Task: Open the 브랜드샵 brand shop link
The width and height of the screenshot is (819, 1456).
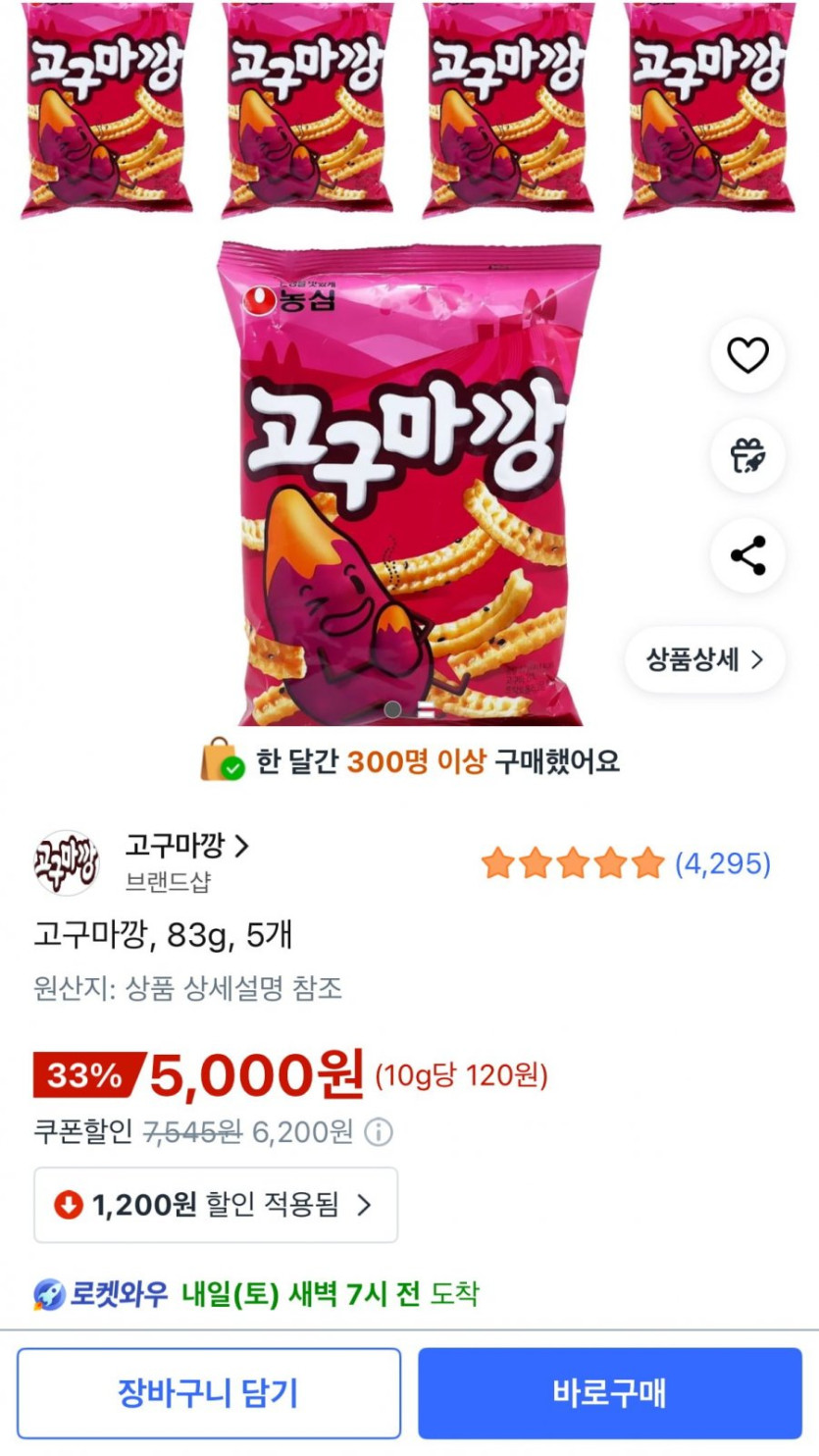Action: (165, 881)
